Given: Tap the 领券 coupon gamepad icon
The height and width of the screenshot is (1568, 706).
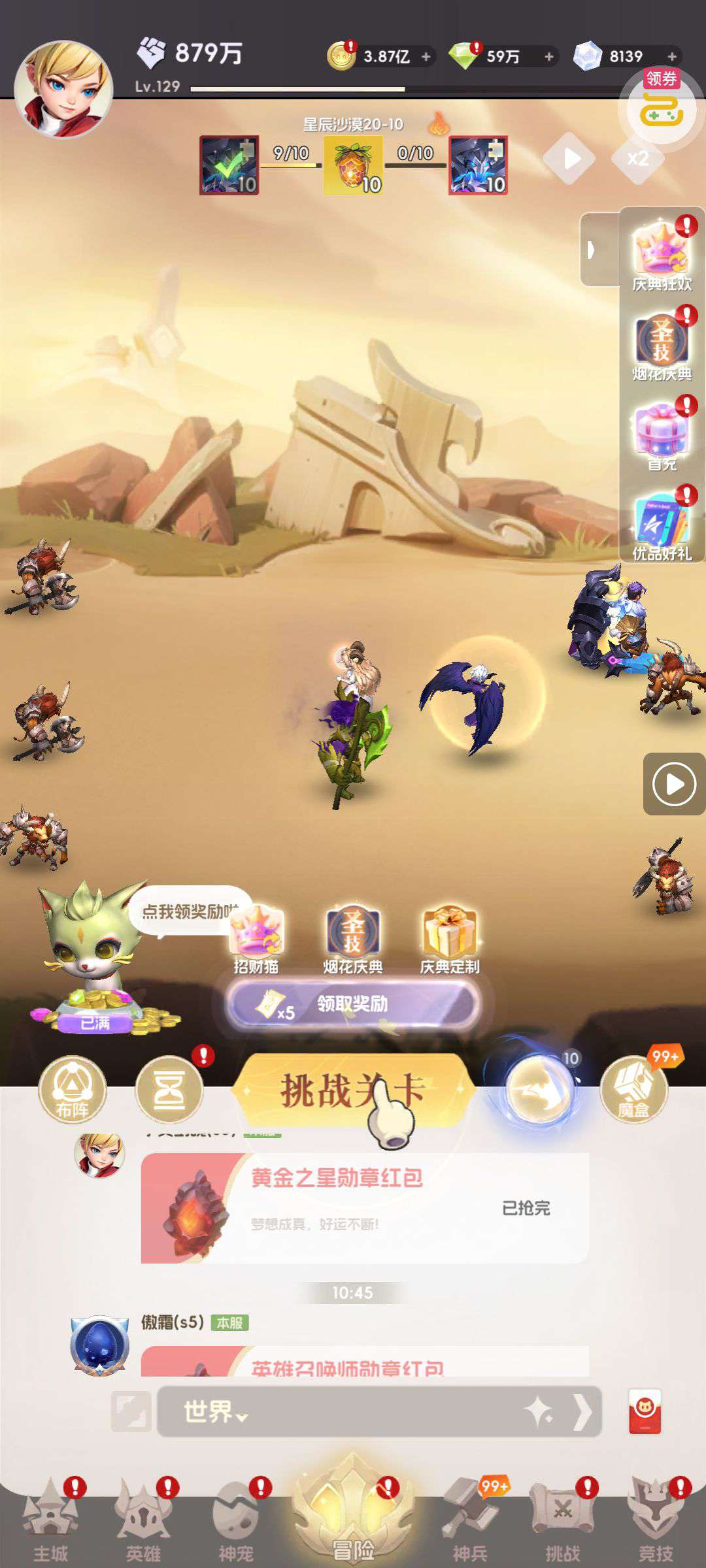Looking at the screenshot, I should (x=661, y=109).
